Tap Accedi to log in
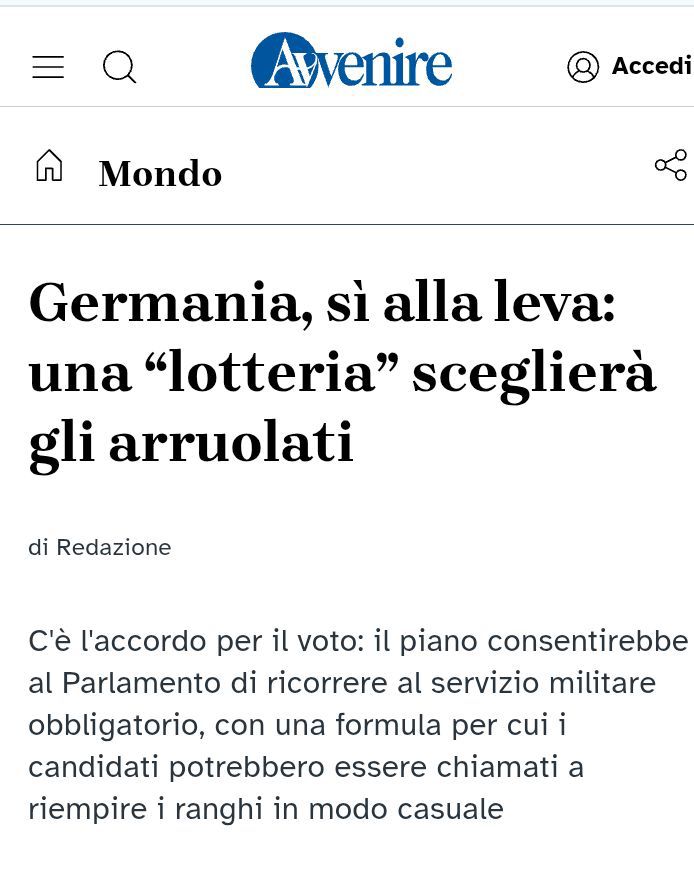 pos(630,66)
